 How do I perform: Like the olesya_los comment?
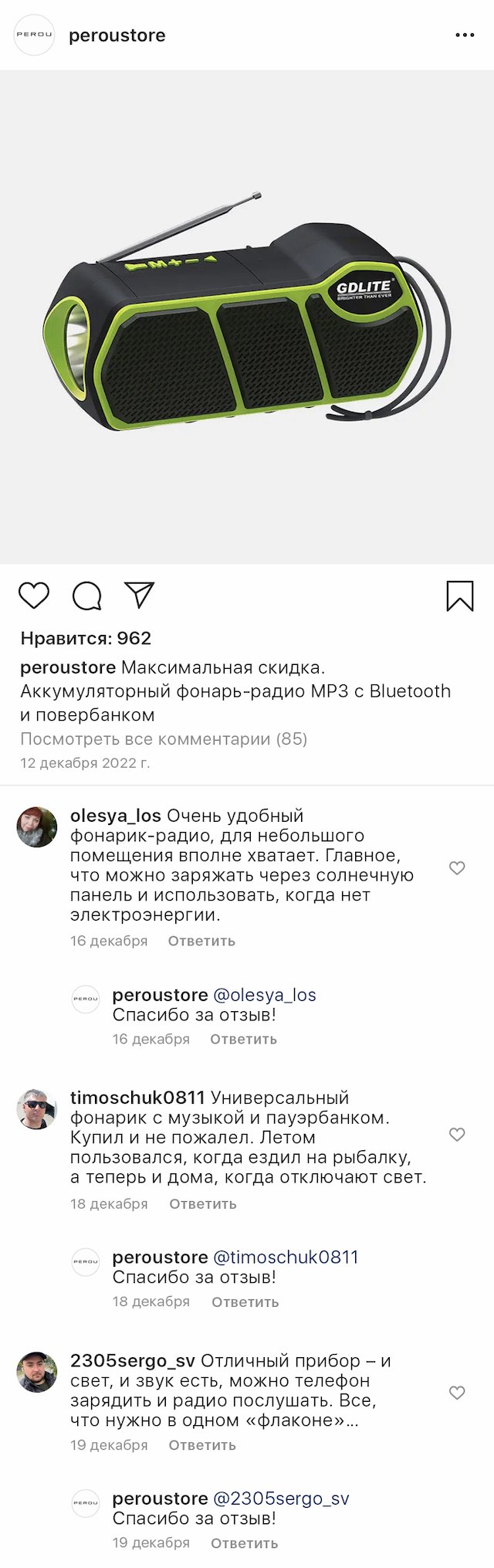[457, 867]
